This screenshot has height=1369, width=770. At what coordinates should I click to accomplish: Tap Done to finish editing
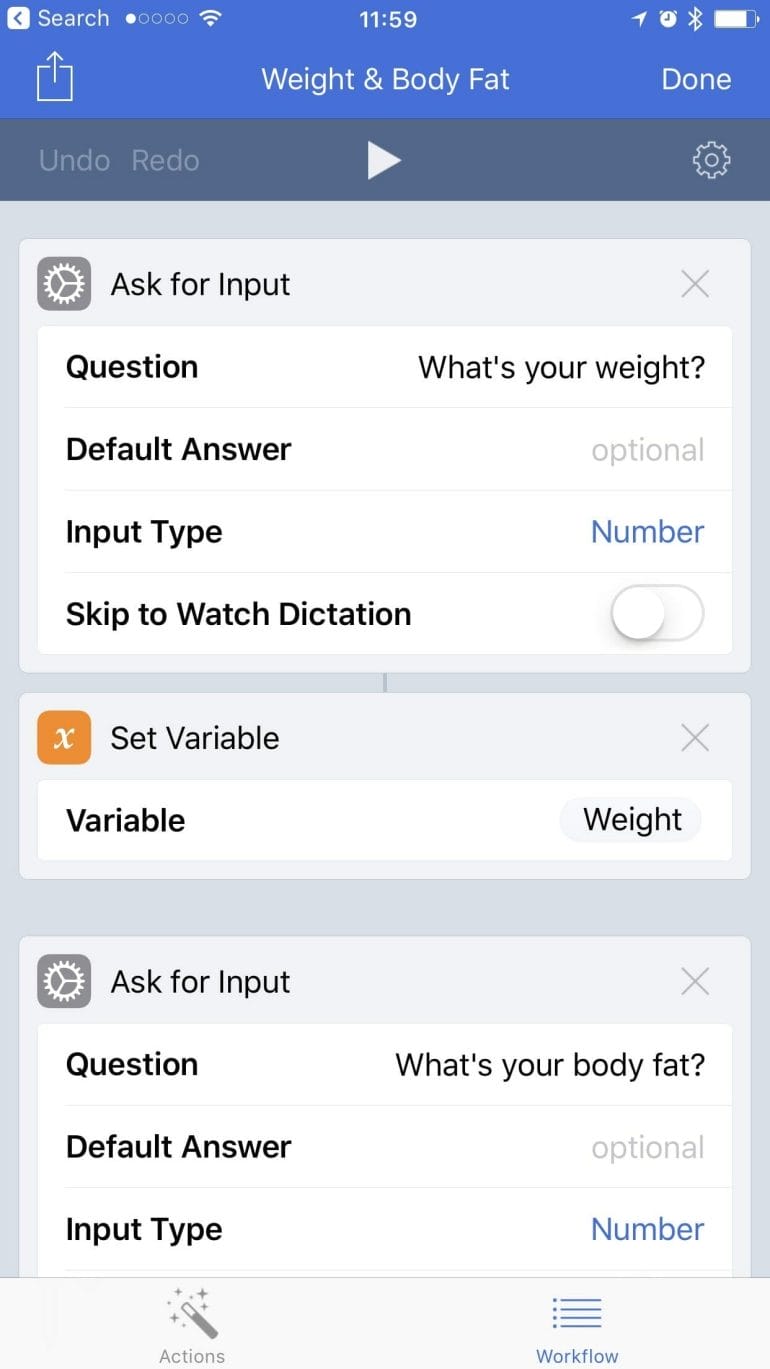pos(696,79)
